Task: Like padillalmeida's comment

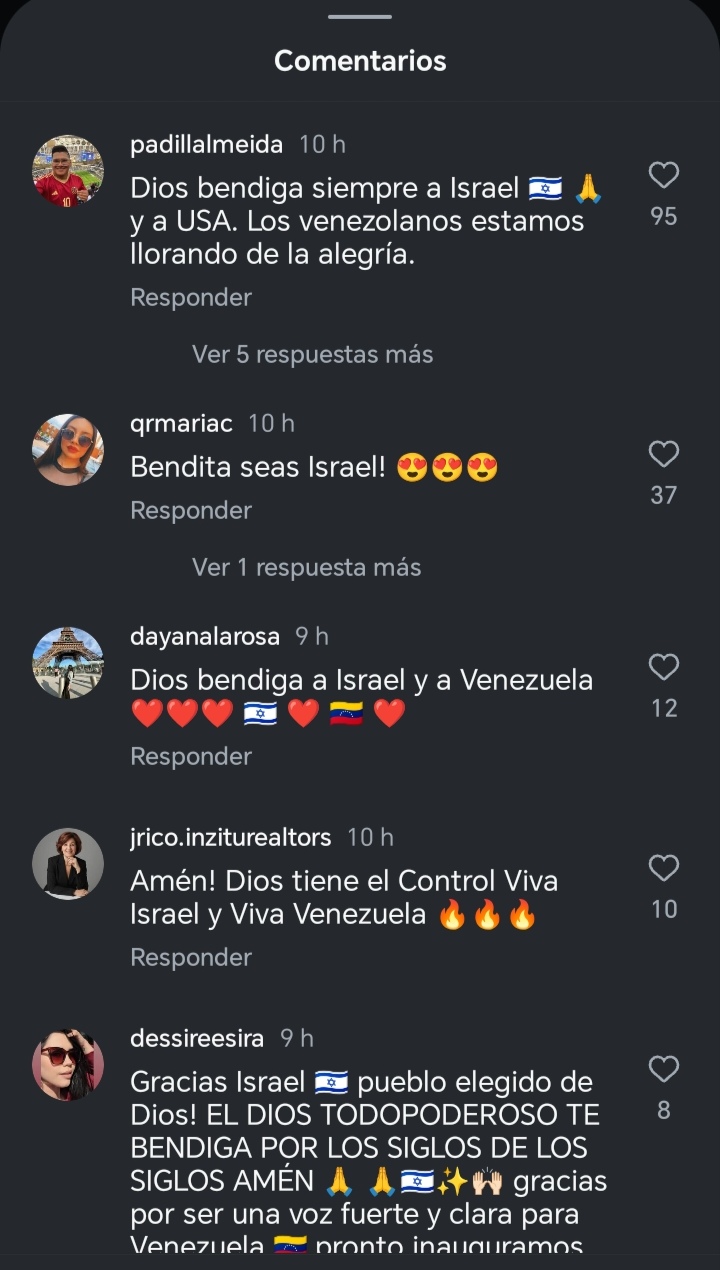Action: click(x=664, y=176)
